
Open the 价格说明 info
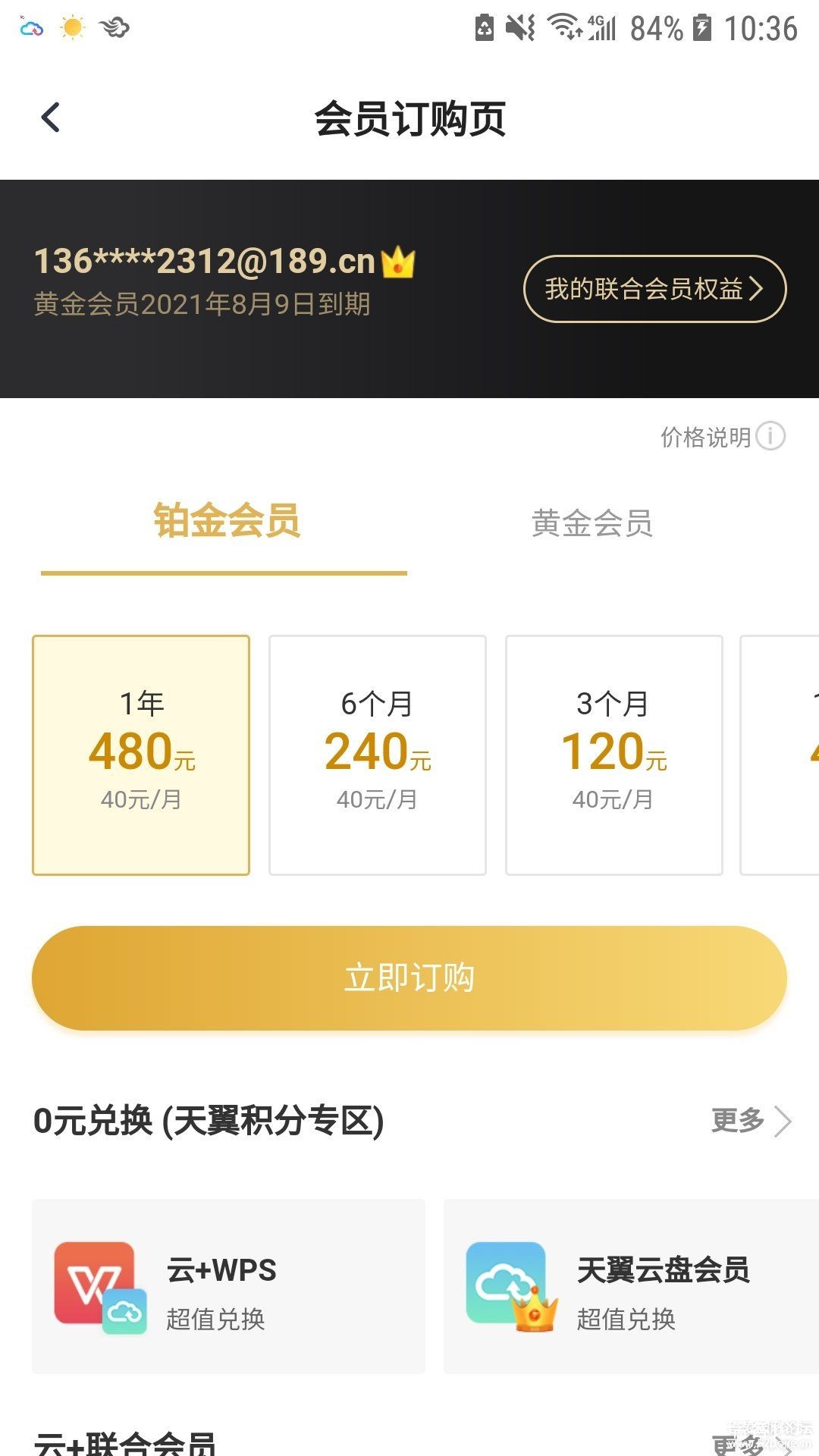[722, 437]
